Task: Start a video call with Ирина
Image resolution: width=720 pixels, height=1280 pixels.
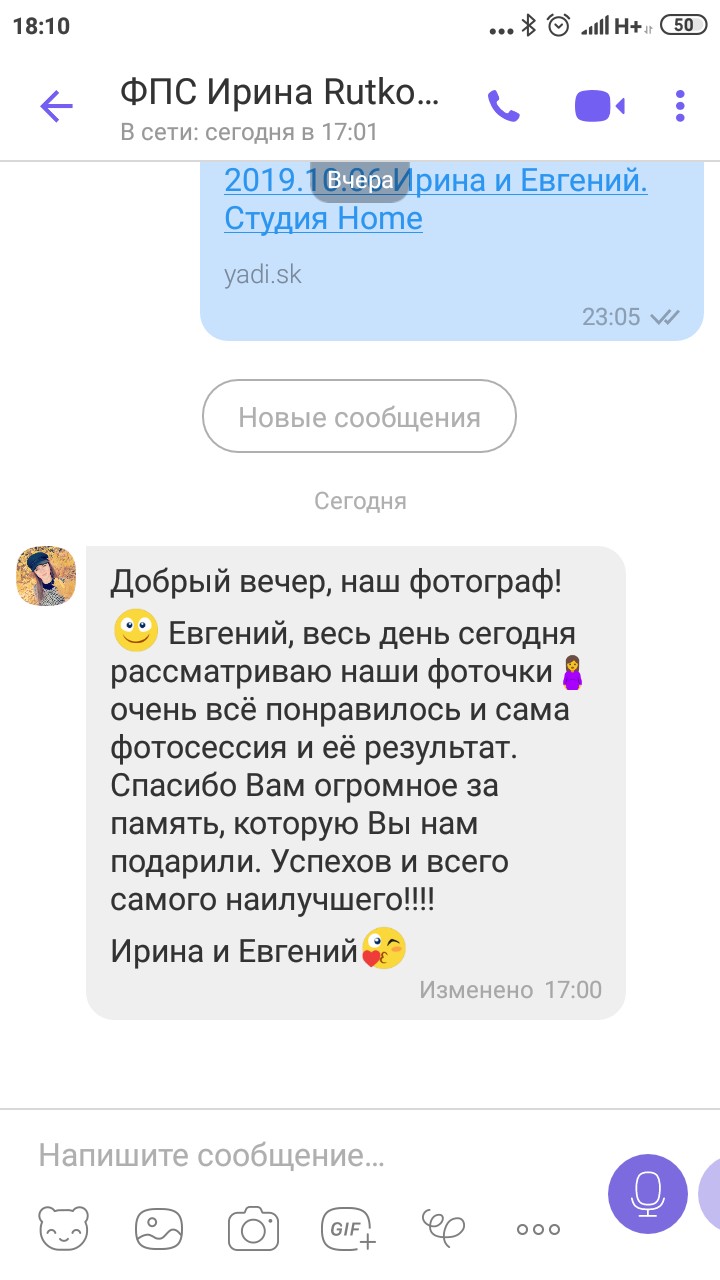Action: tap(599, 106)
